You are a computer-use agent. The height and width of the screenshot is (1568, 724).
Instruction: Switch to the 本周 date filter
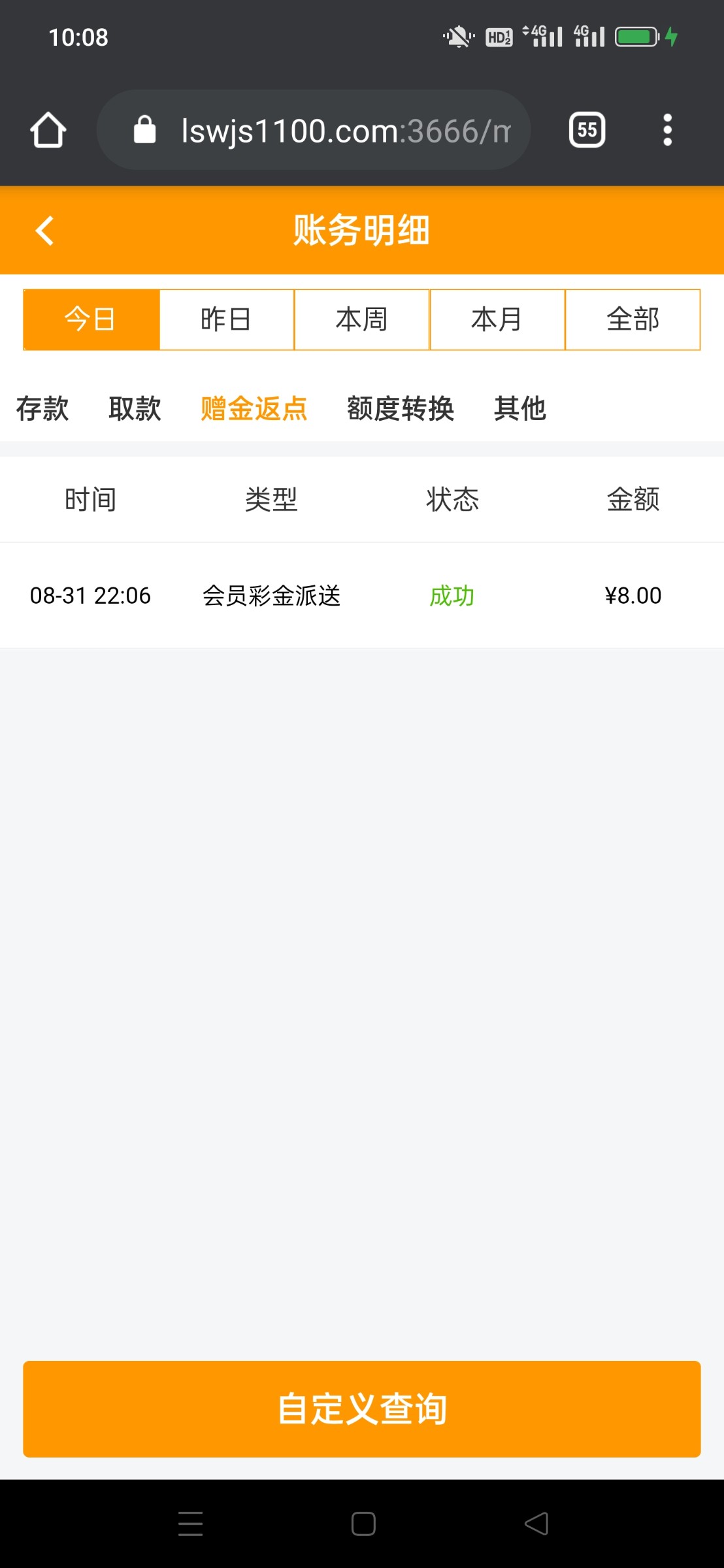point(362,319)
